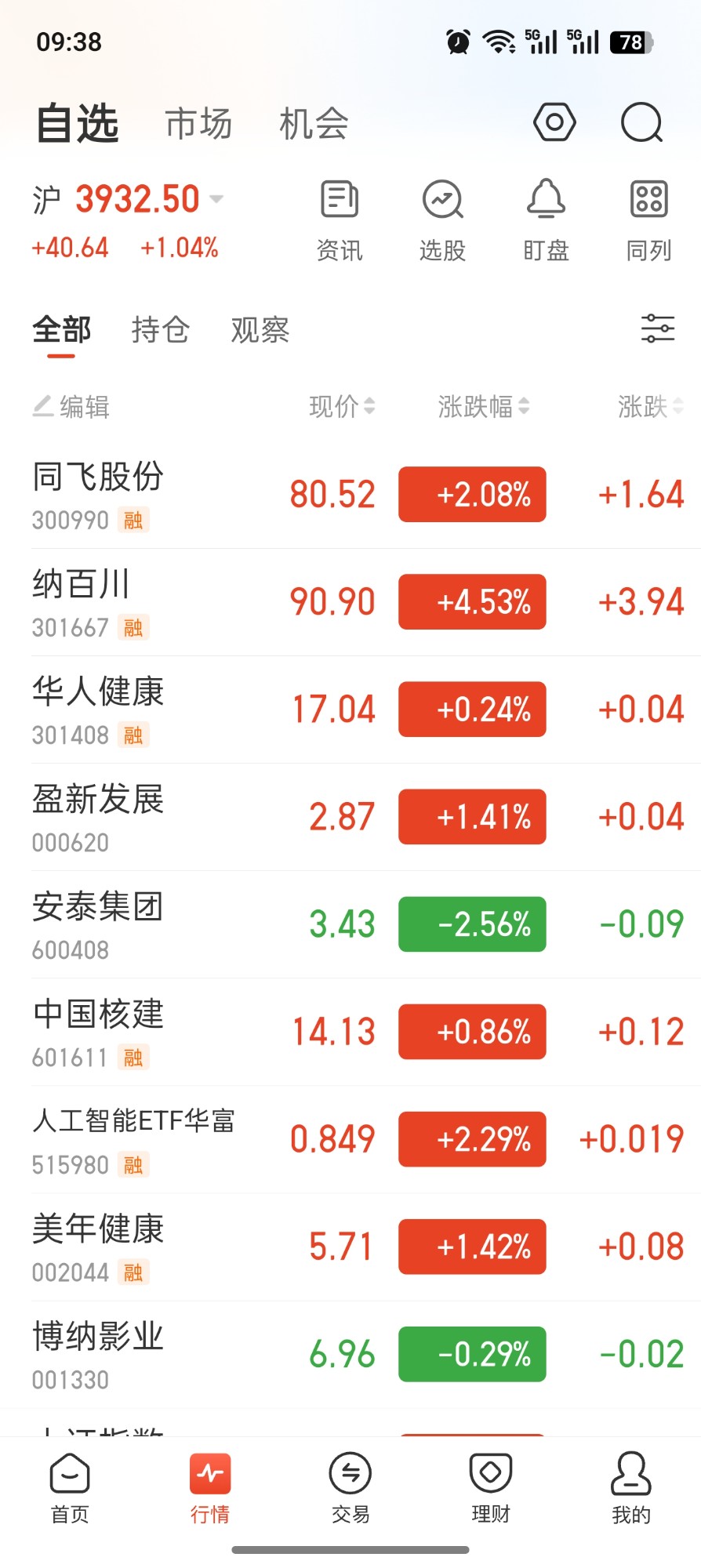Image resolution: width=701 pixels, height=1568 pixels.
Task: Open 资讯 news shortcut
Action: tap(340, 221)
